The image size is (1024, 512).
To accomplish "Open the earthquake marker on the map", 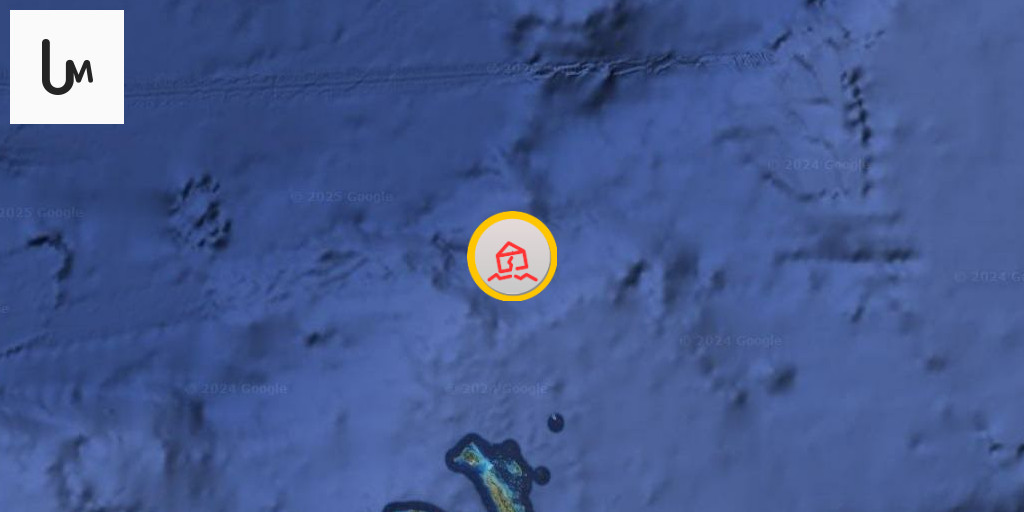I will click(512, 256).
